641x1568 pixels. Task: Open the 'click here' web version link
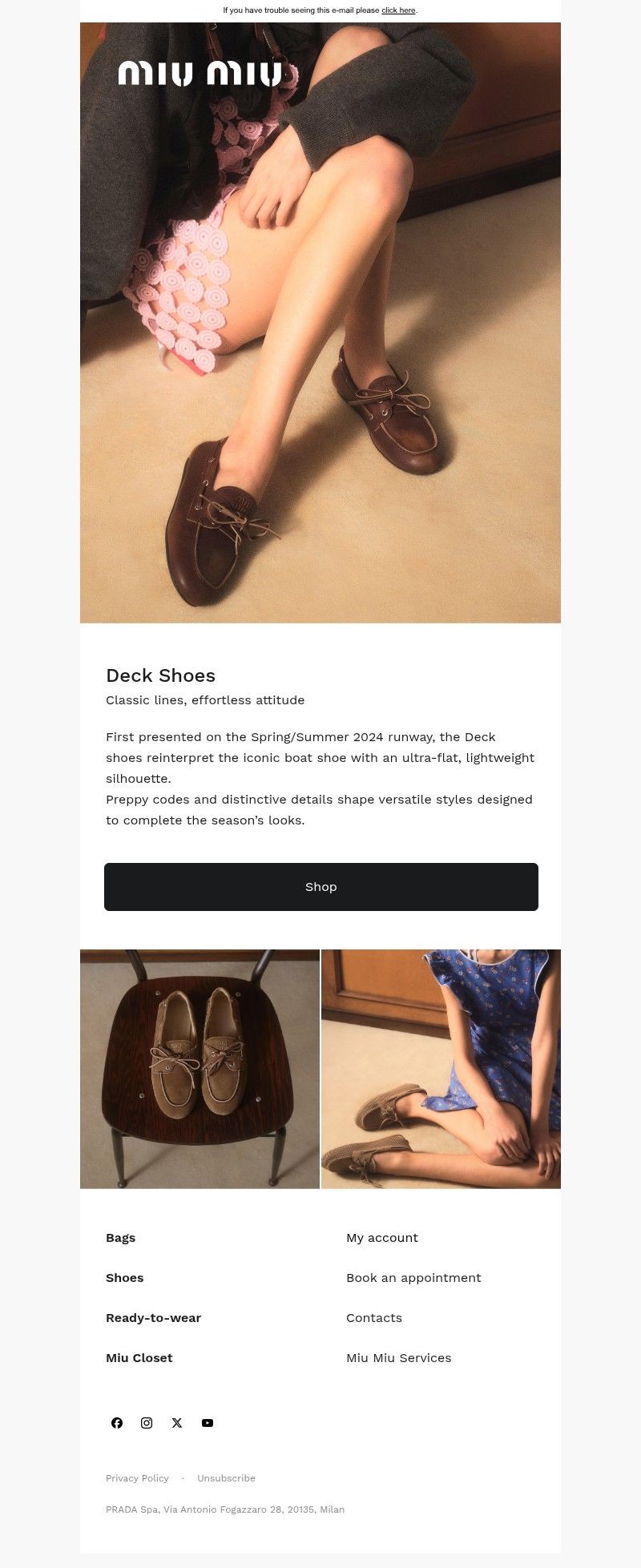397,10
